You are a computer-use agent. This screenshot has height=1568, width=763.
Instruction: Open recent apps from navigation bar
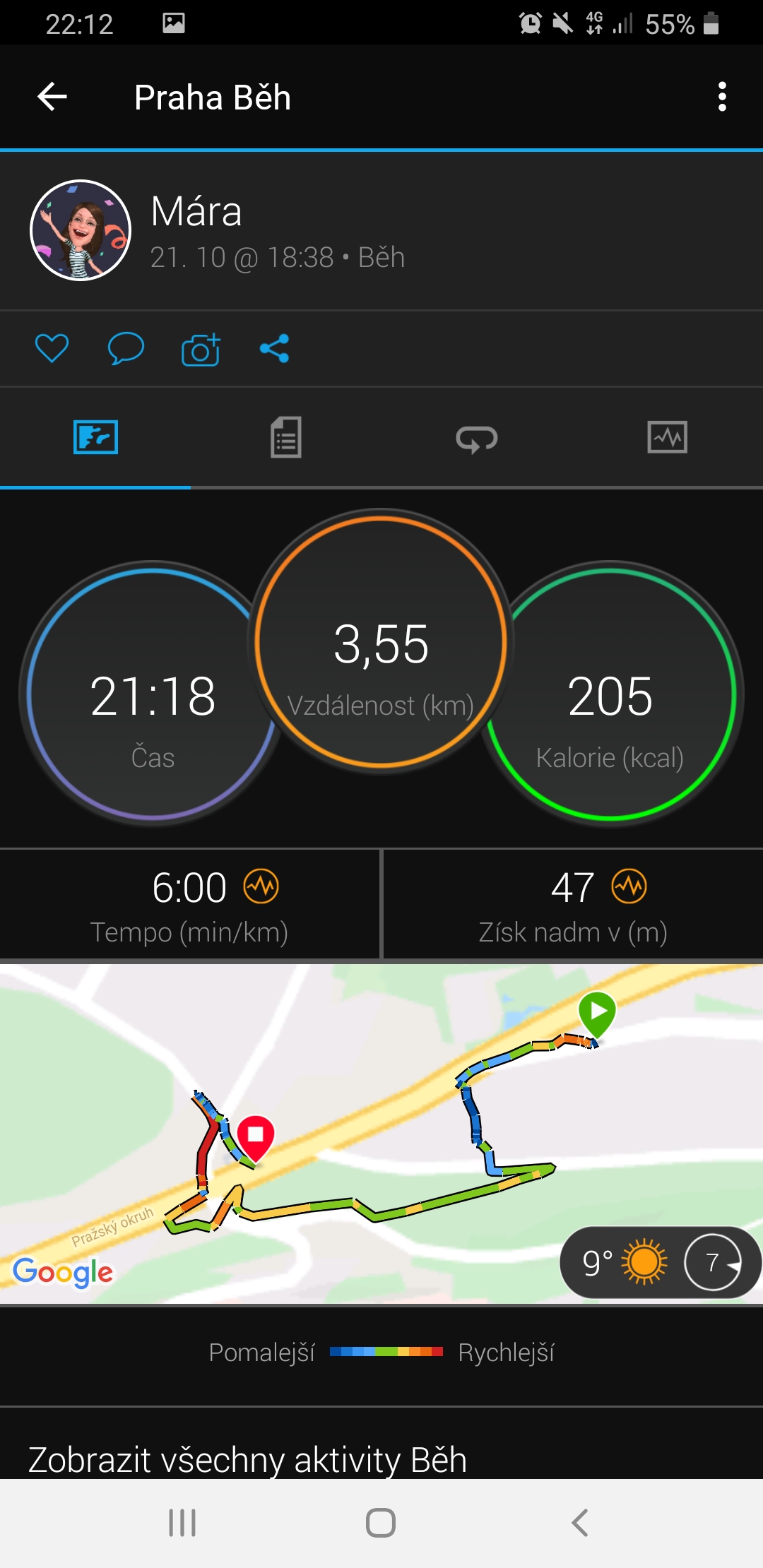point(182,1522)
